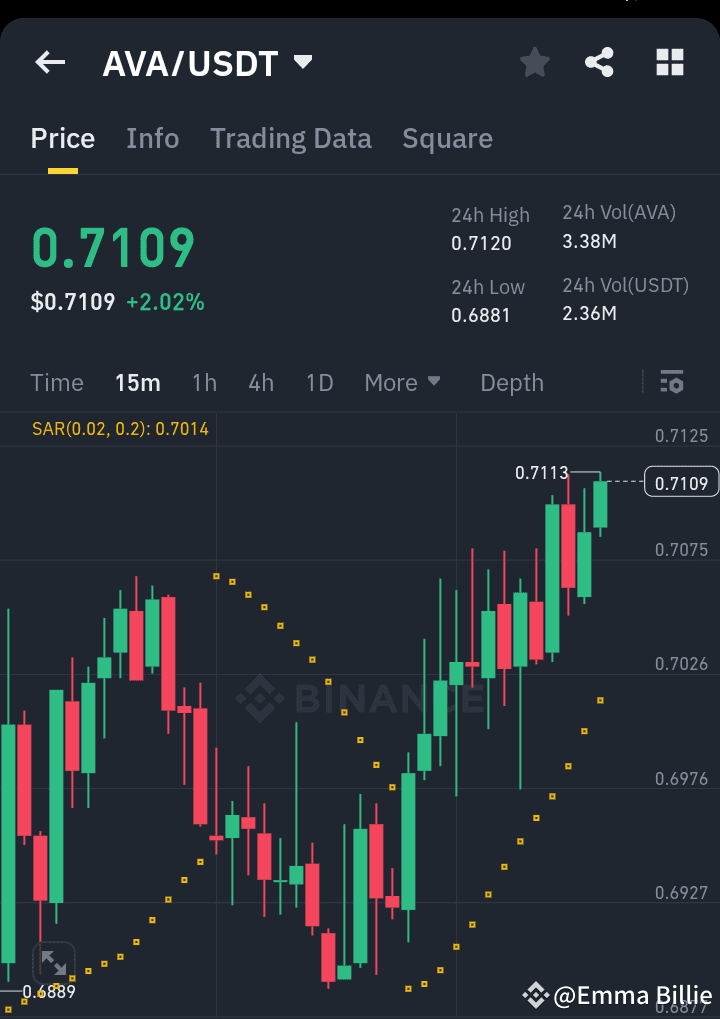Open the markets grid icon
The image size is (720, 1019).
click(x=668, y=62)
